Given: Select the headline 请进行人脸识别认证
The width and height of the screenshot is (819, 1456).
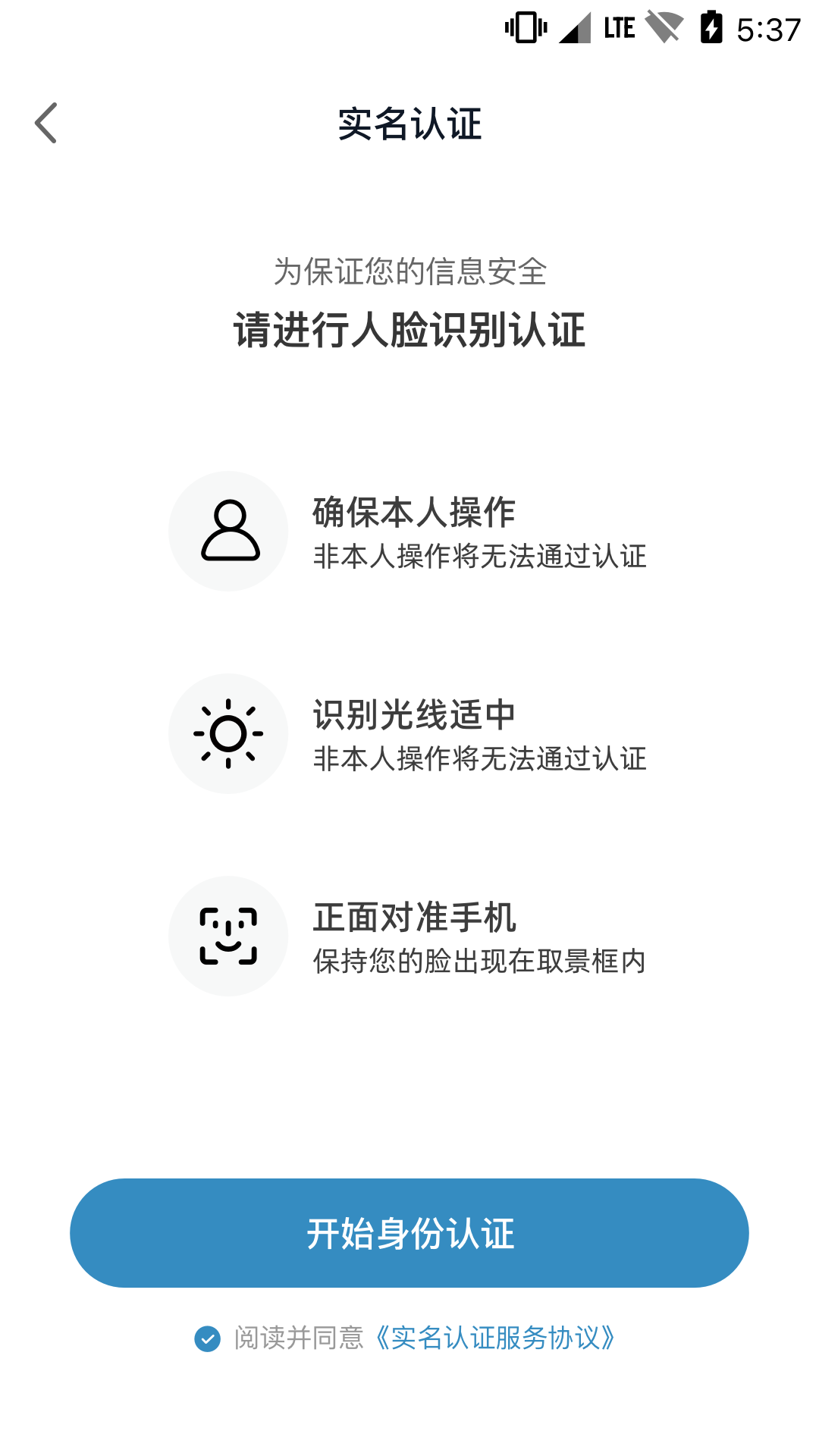Looking at the screenshot, I should click(x=409, y=329).
